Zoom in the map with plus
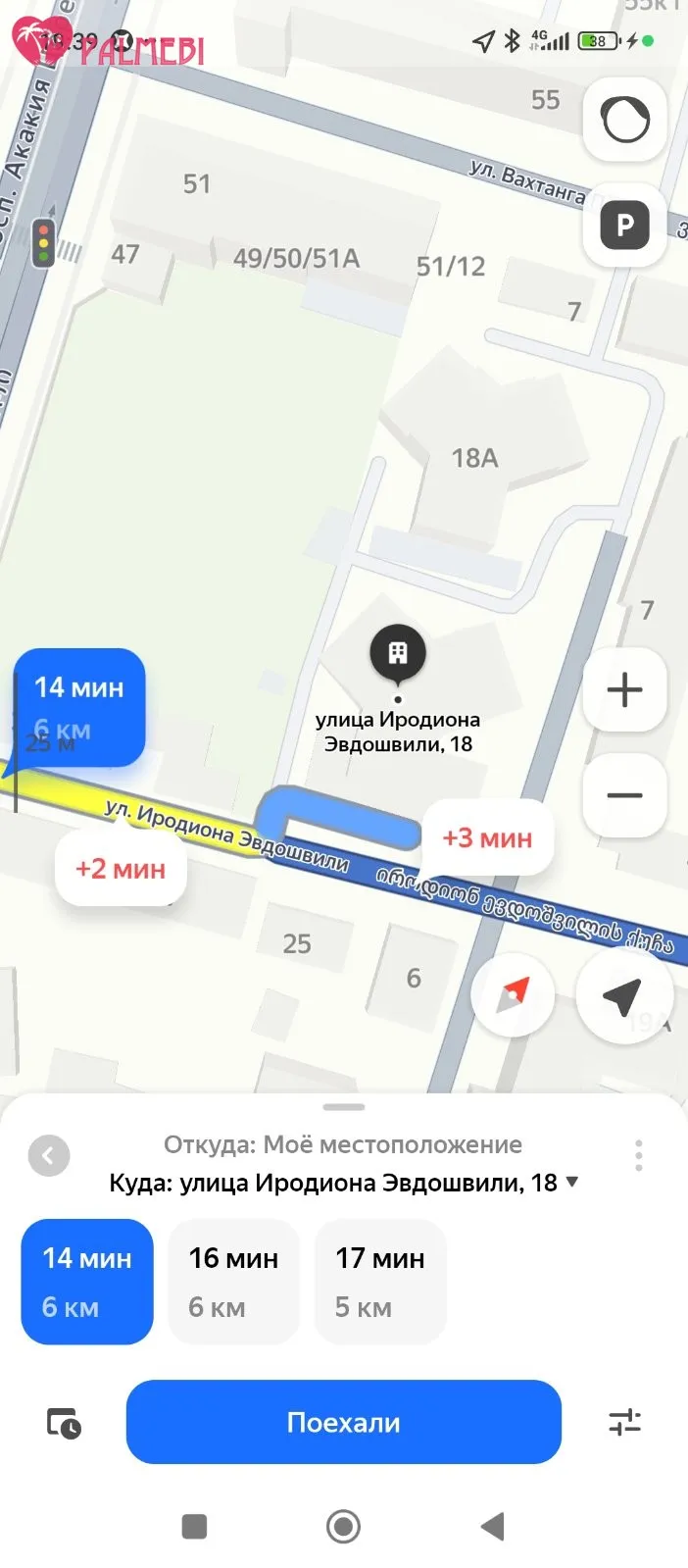Screen dimensions: 688x1568 pos(625,690)
